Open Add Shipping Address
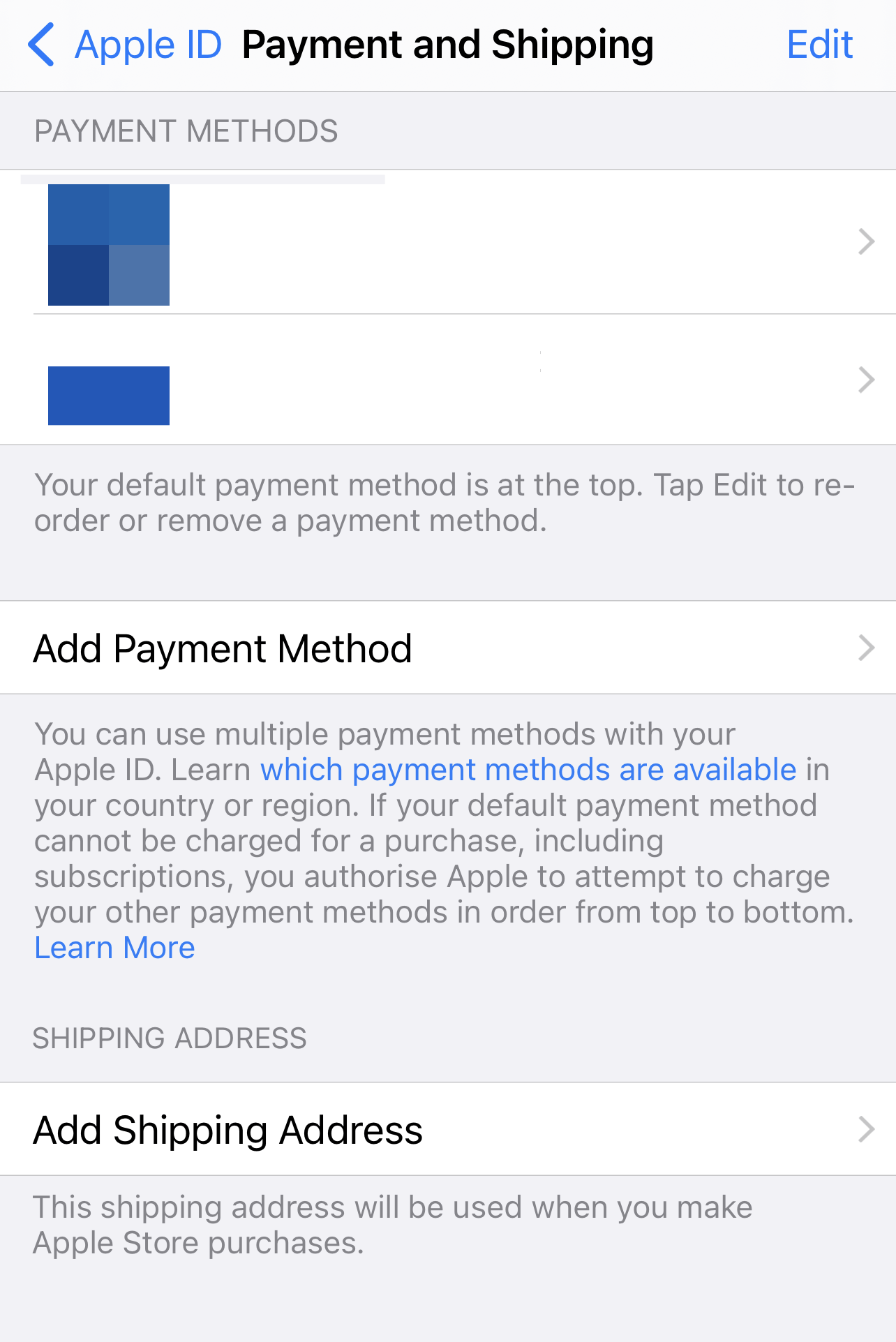 (447, 1129)
